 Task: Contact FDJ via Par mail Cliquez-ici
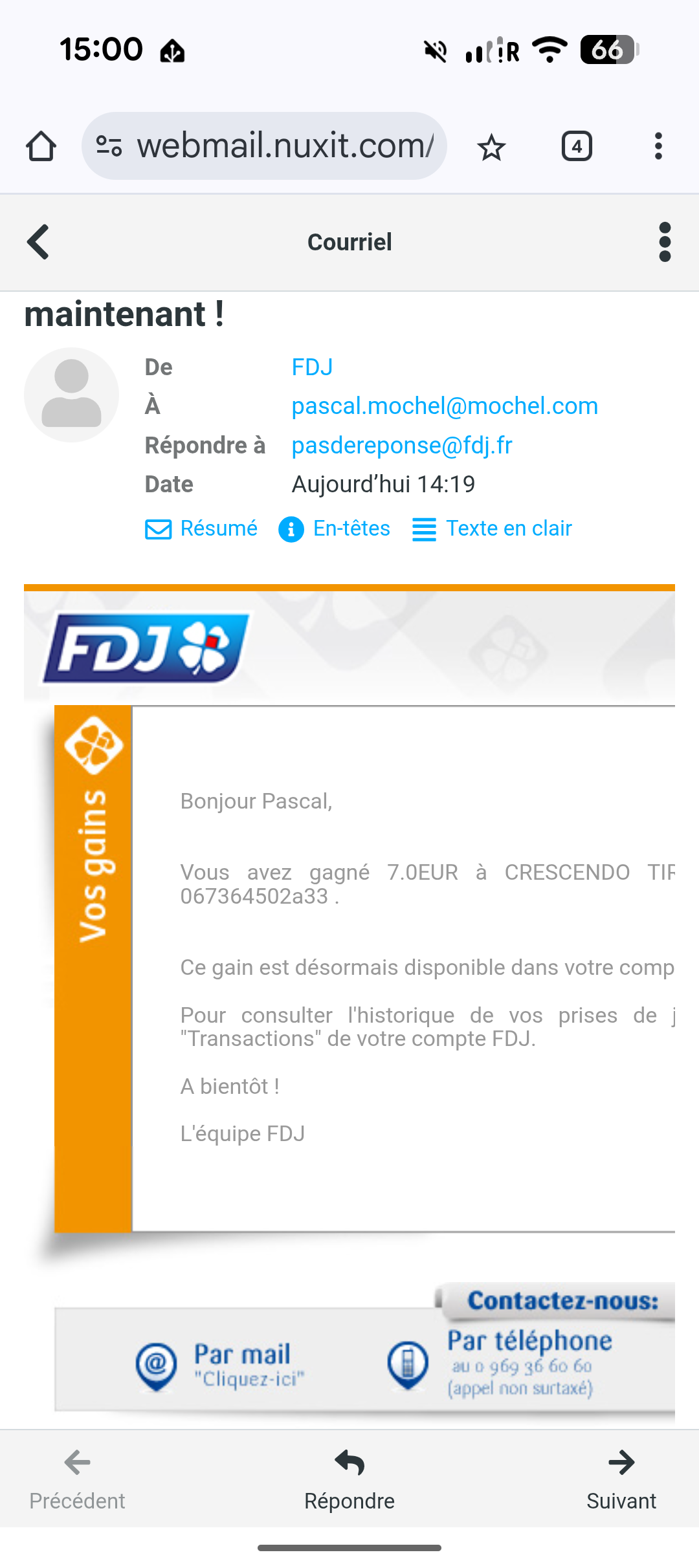[249, 1365]
